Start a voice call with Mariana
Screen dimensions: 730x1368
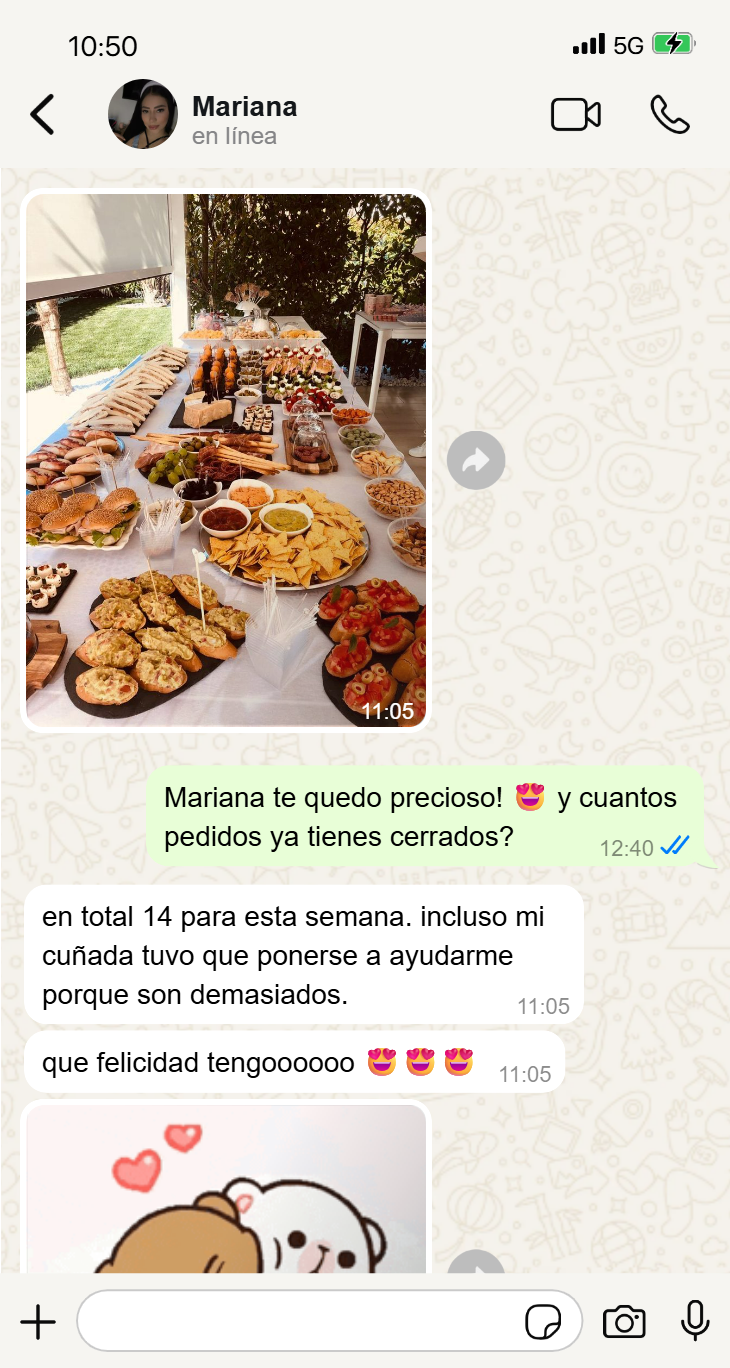pos(670,114)
